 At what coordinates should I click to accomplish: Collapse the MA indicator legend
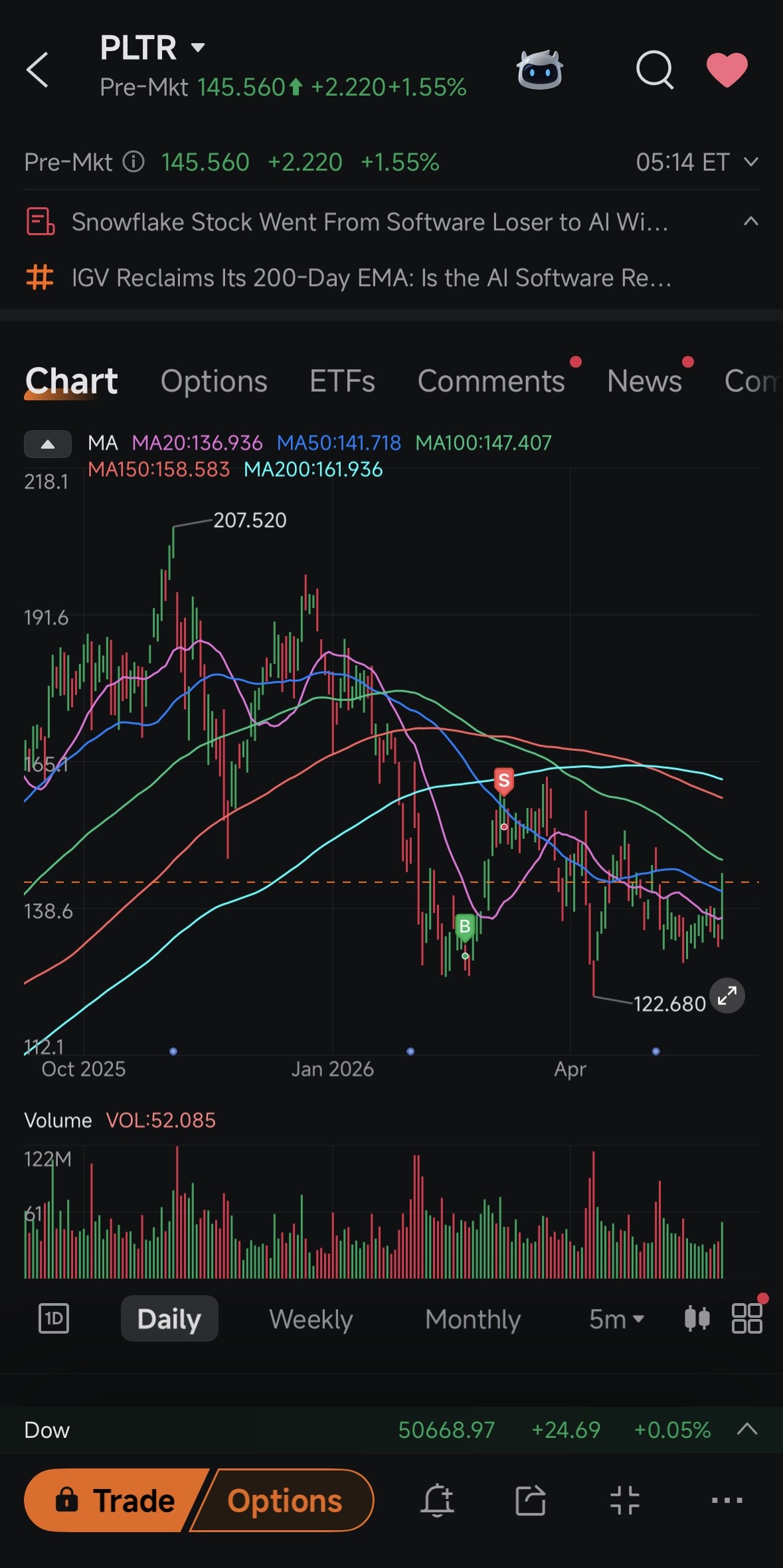[x=48, y=444]
